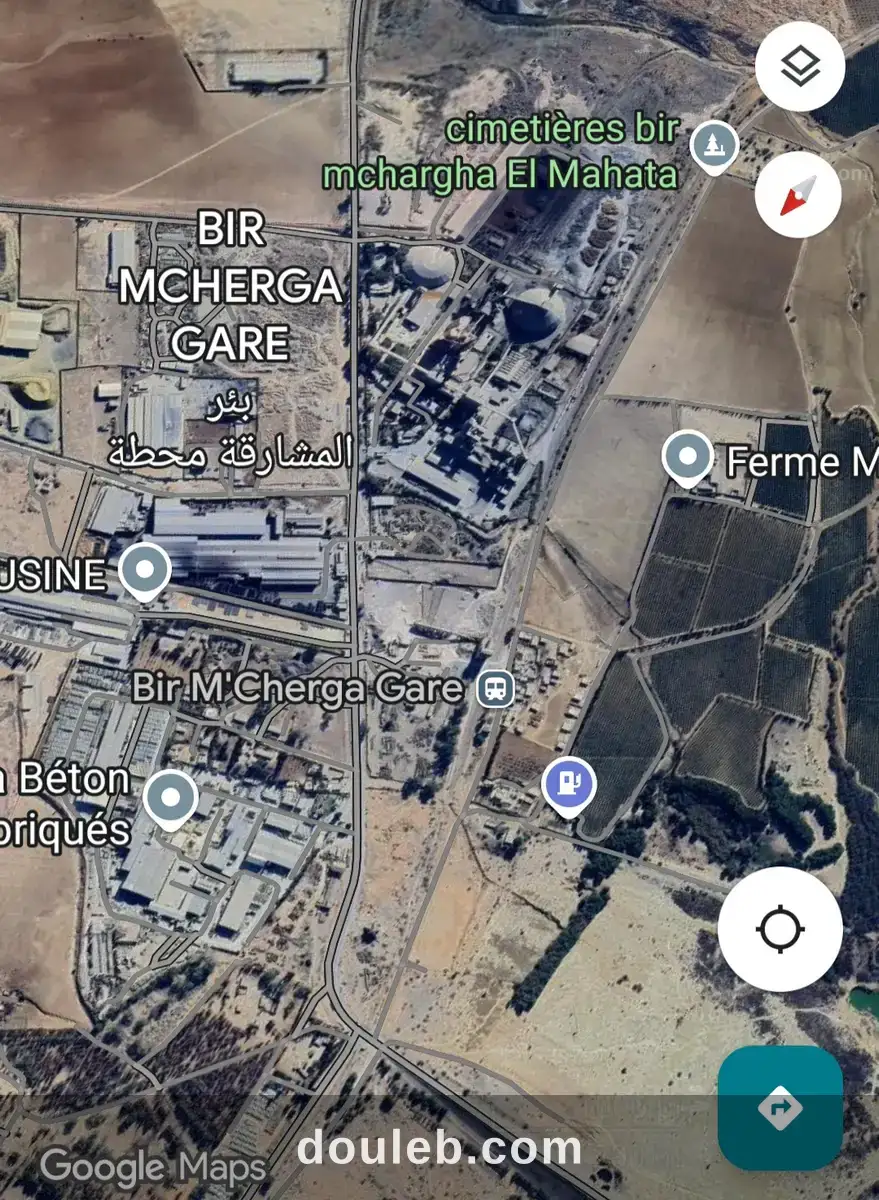Start directions with the blue arrow button

[780, 1107]
